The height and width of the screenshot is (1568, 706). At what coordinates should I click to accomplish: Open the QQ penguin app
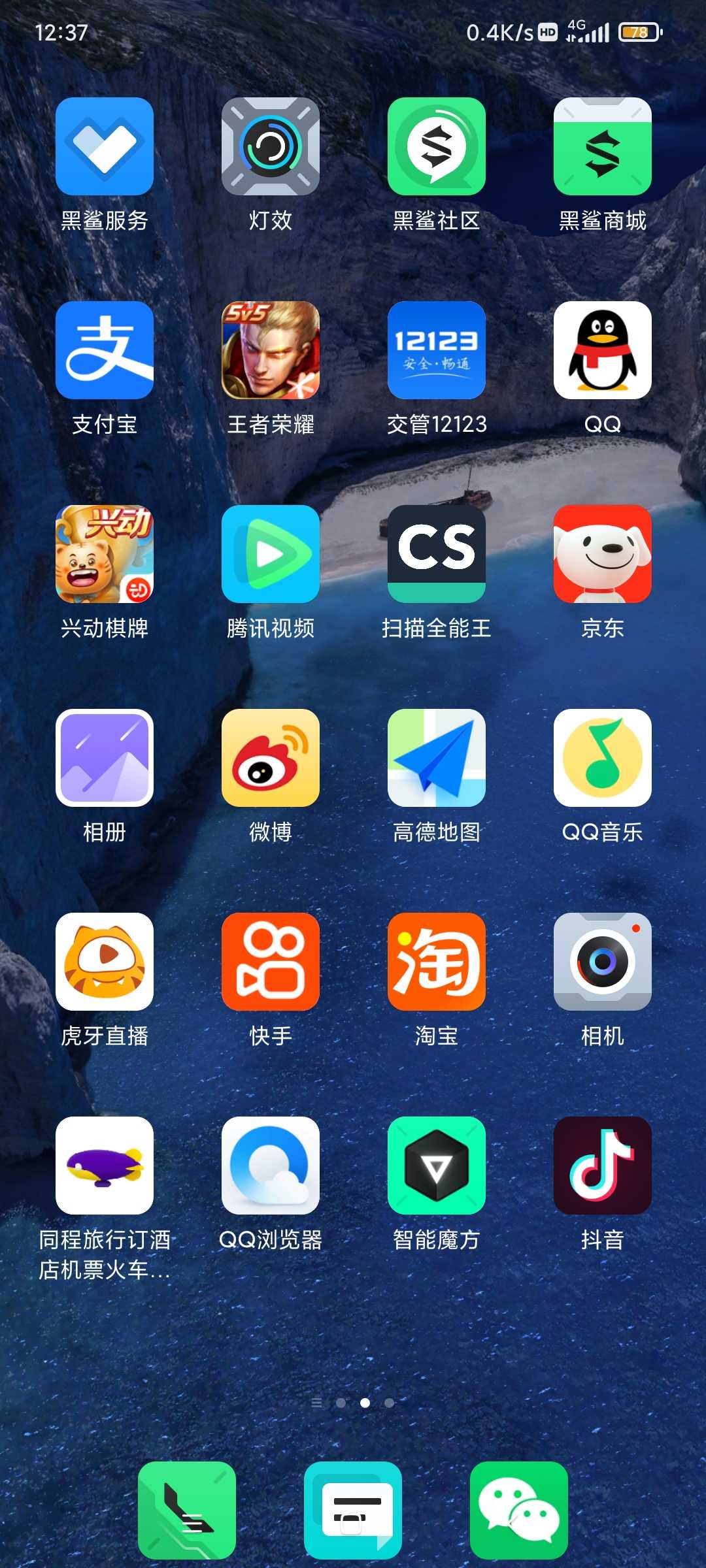click(603, 350)
